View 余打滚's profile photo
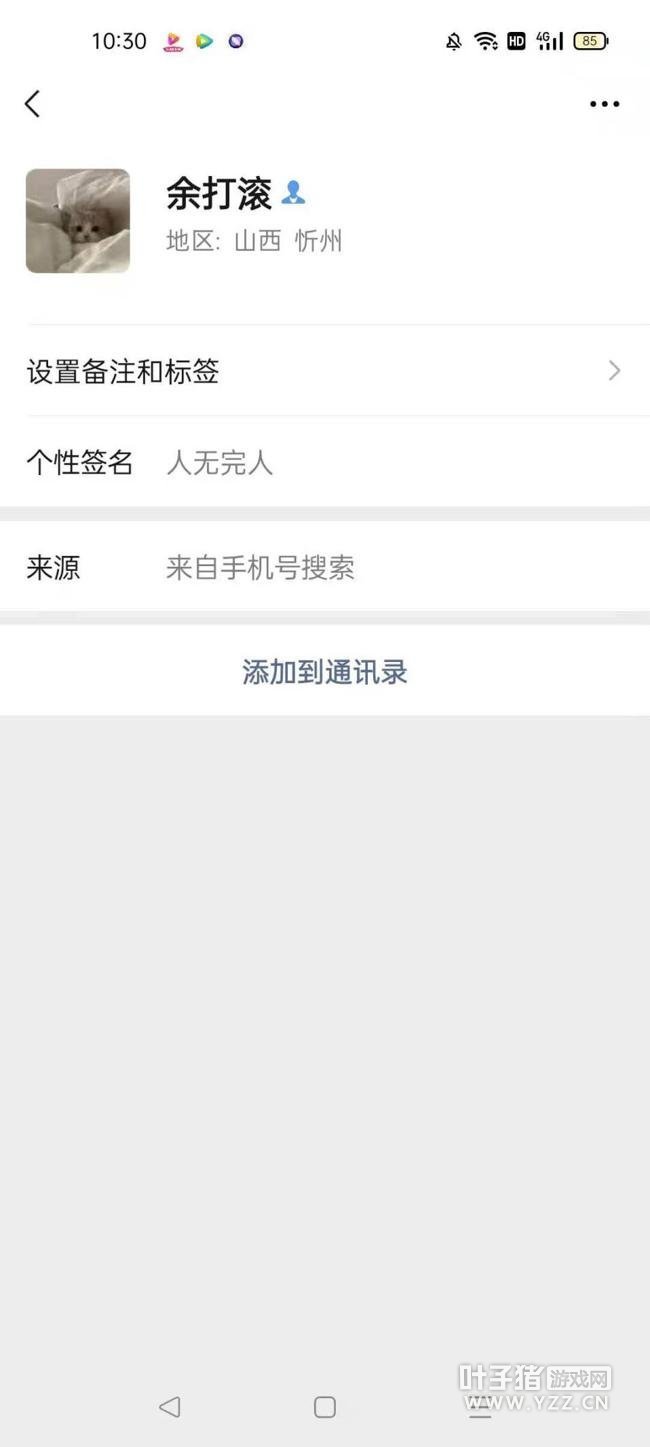The height and width of the screenshot is (1447, 650). coord(78,221)
